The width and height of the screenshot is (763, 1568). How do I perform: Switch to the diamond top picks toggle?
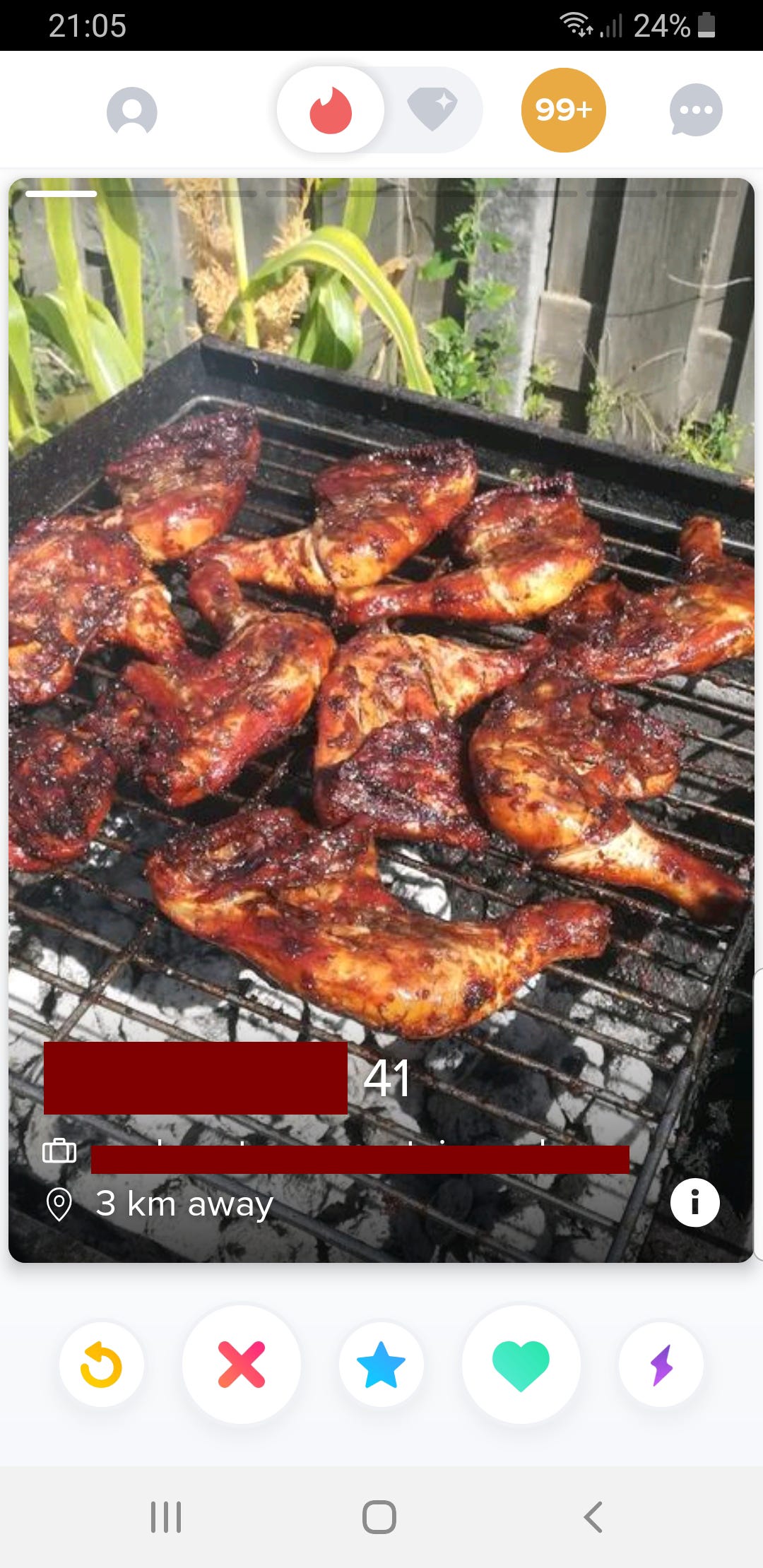[432, 109]
